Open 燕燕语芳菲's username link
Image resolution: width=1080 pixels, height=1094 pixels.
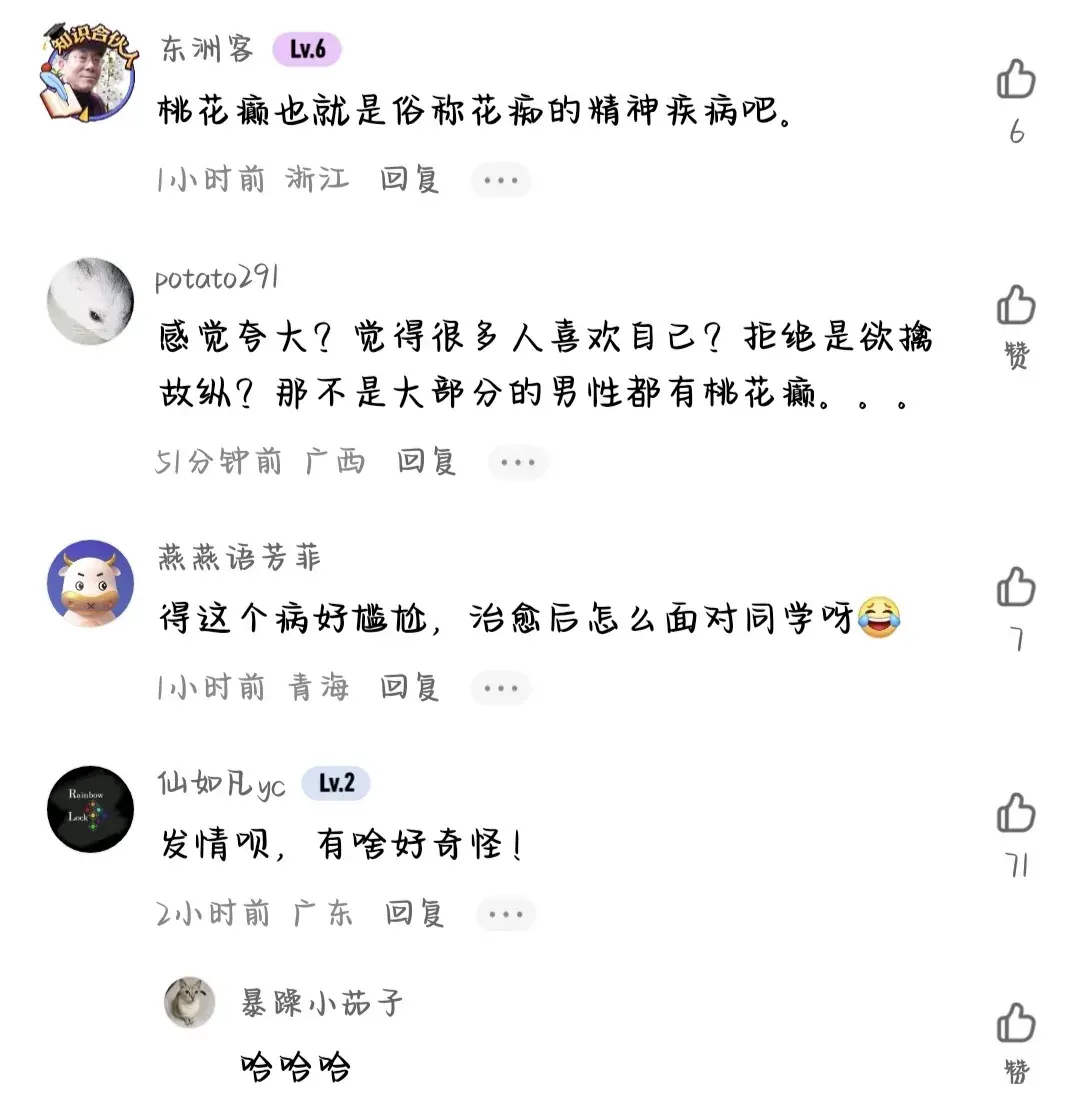[x=240, y=557]
